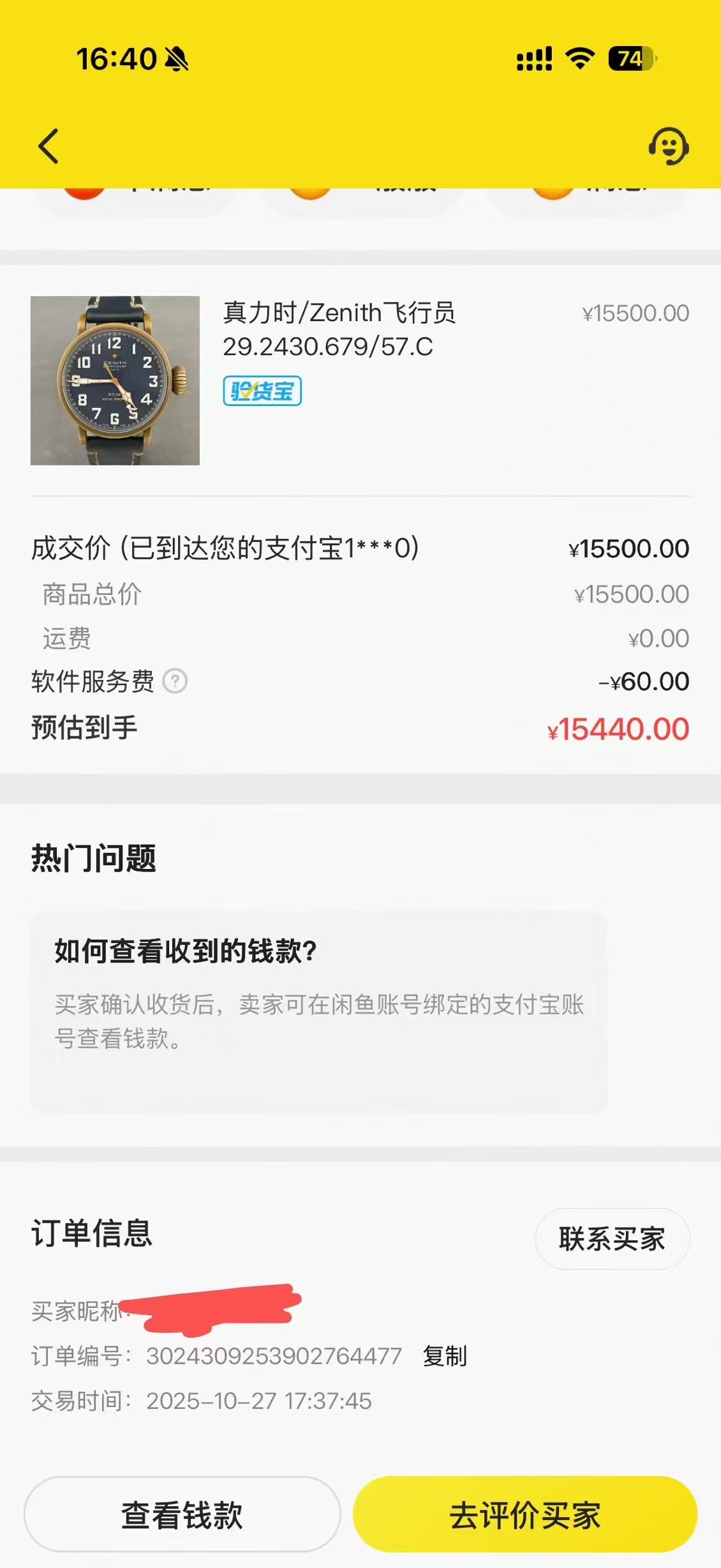The width and height of the screenshot is (721, 1568).
Task: Tap the 查看钱款 button
Action: pyautogui.click(x=182, y=1514)
